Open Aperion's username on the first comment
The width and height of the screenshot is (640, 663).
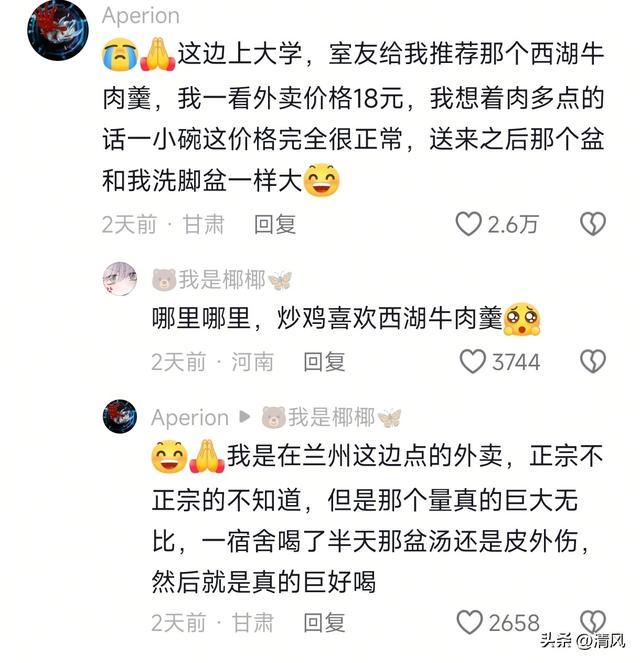(x=141, y=16)
